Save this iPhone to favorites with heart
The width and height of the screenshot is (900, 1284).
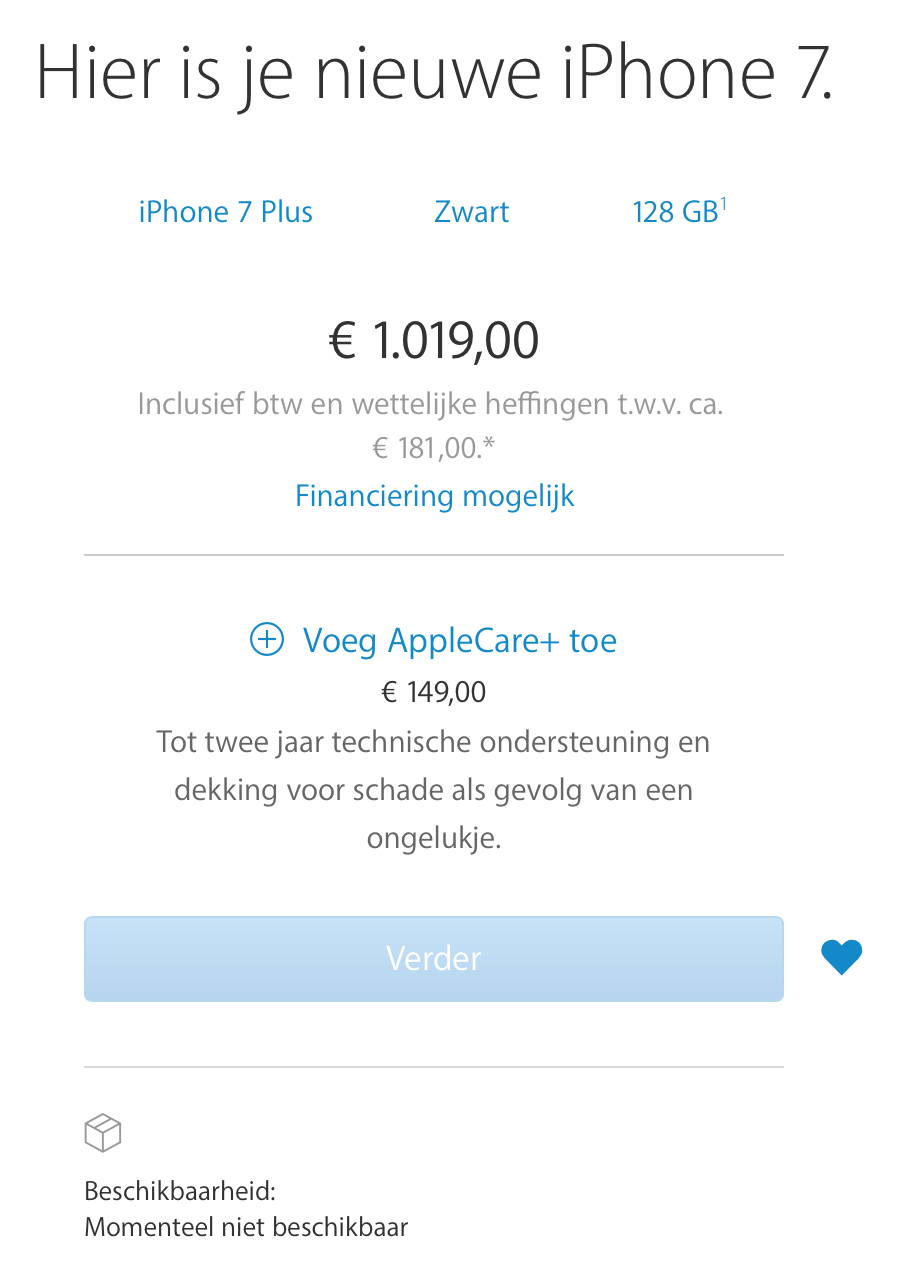841,958
